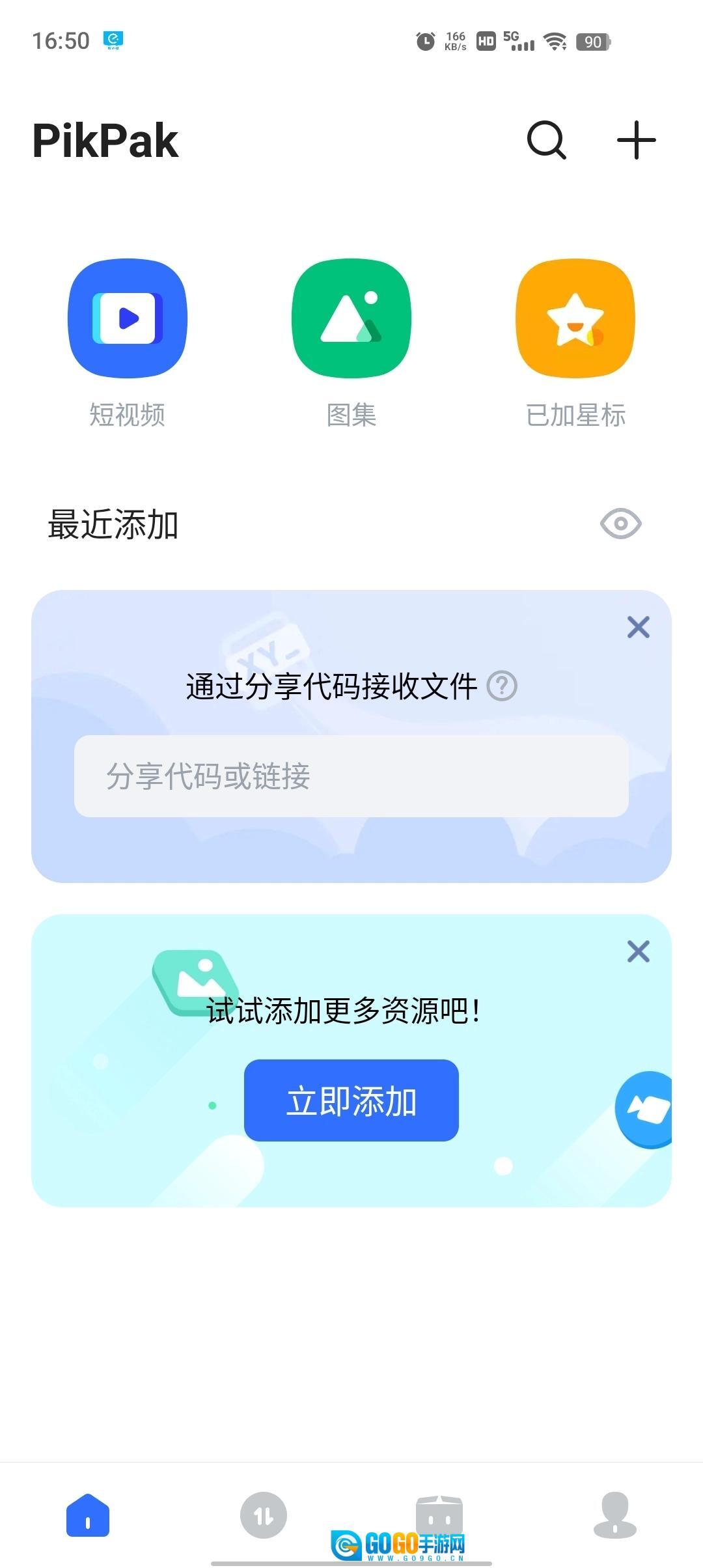Open the 已加星标 starred items
The height and width of the screenshot is (1568, 703).
[575, 318]
